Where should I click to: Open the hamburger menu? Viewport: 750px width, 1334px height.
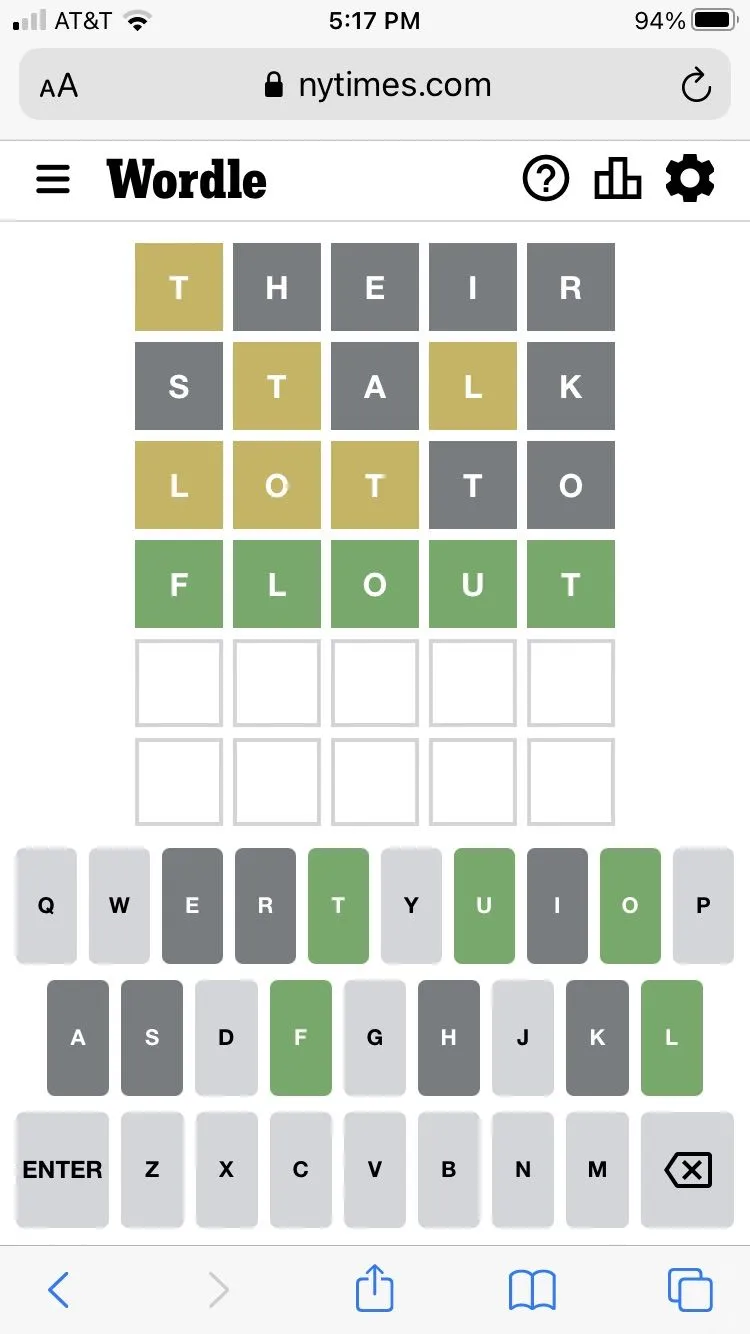coord(53,180)
